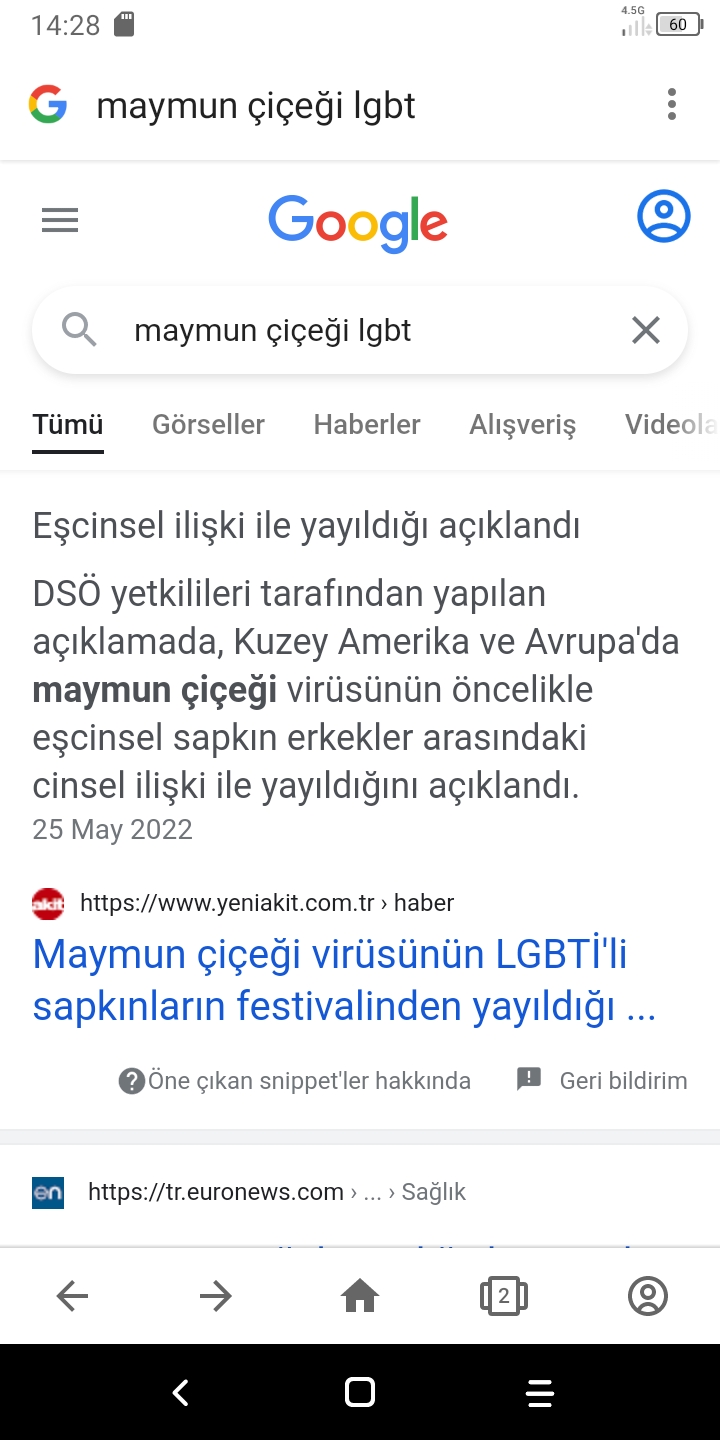Open the tr.euronews.com search result

[x=216, y=1192]
